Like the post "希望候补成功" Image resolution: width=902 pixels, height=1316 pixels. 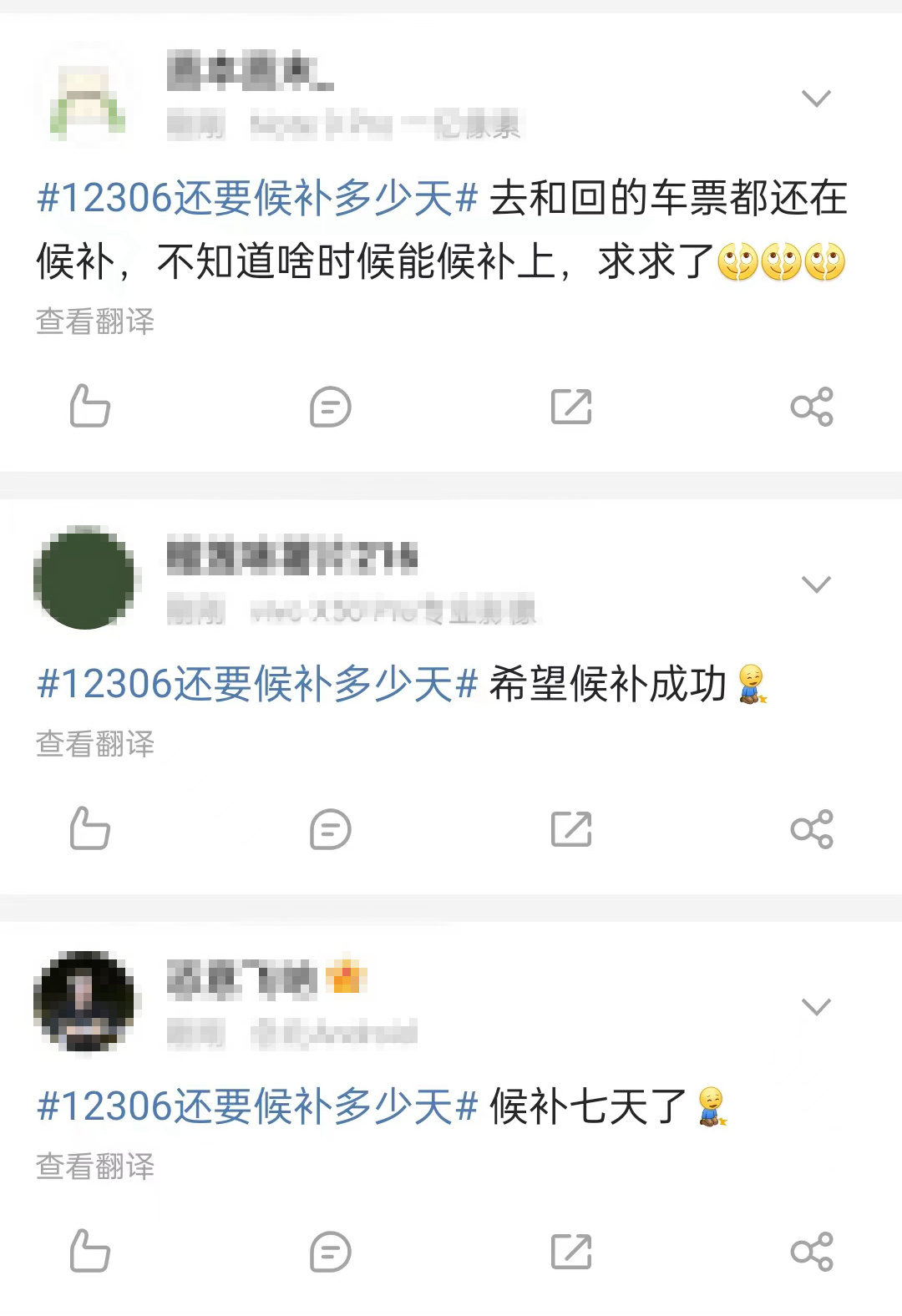coord(89,829)
